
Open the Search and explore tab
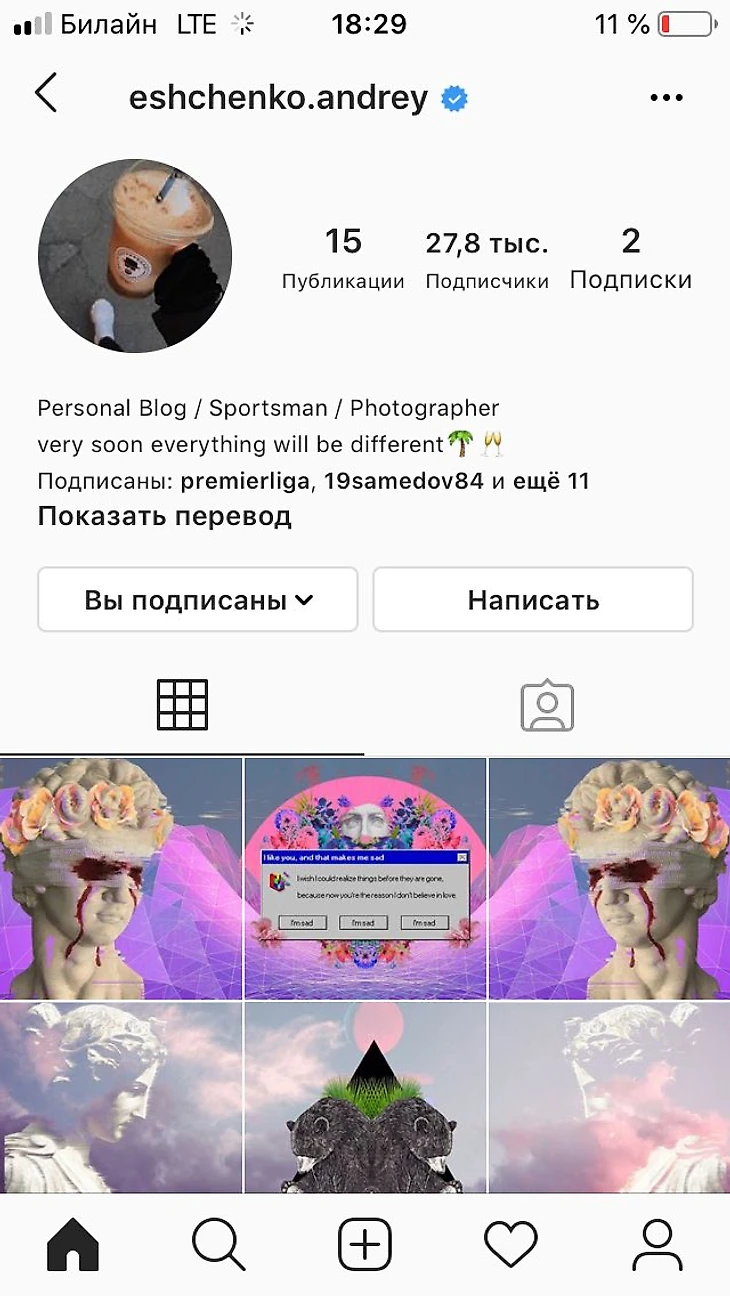click(x=218, y=1245)
